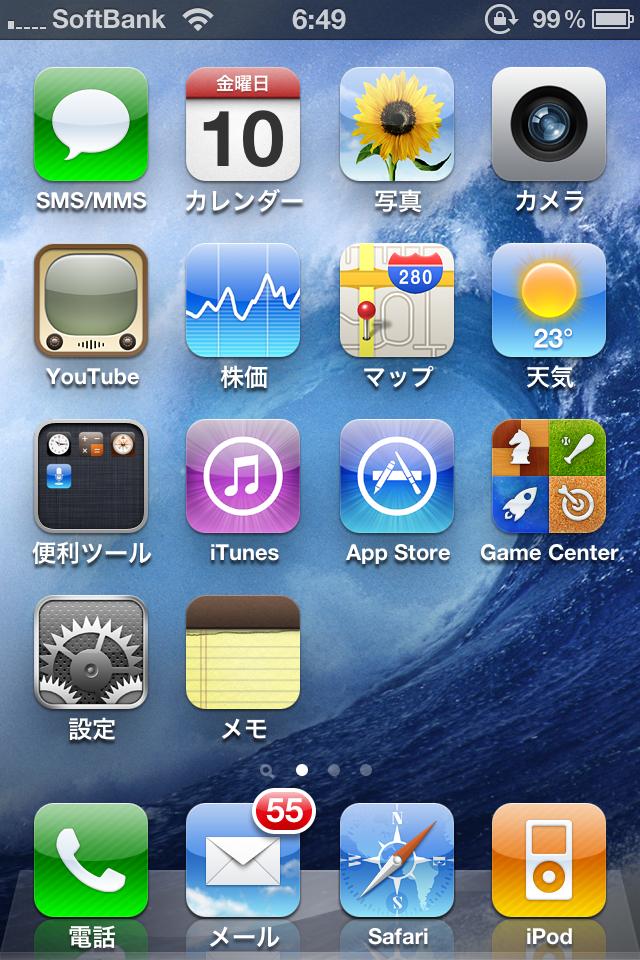Open the App Store

pos(397,476)
